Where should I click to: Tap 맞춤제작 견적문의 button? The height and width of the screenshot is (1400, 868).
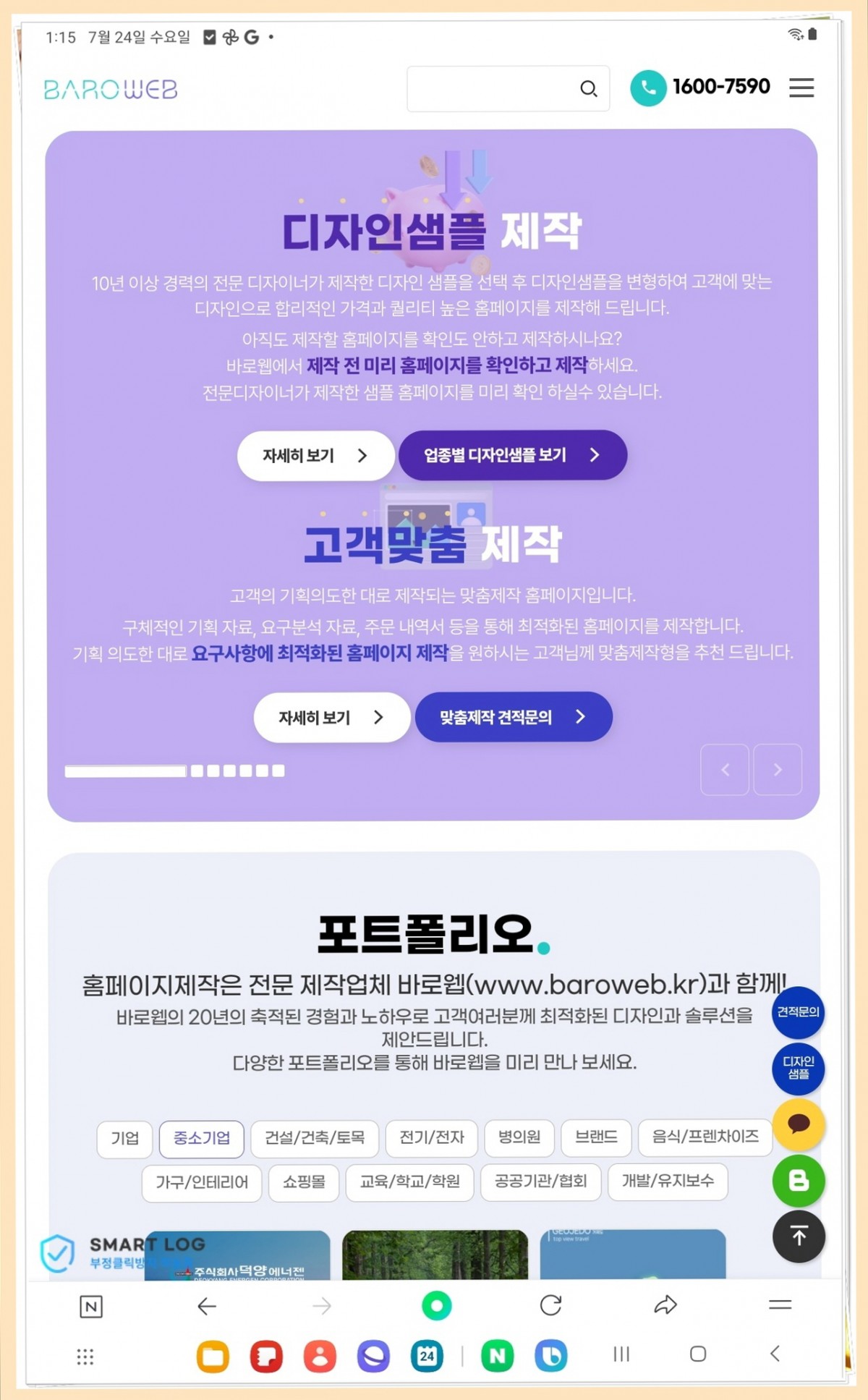click(x=513, y=717)
